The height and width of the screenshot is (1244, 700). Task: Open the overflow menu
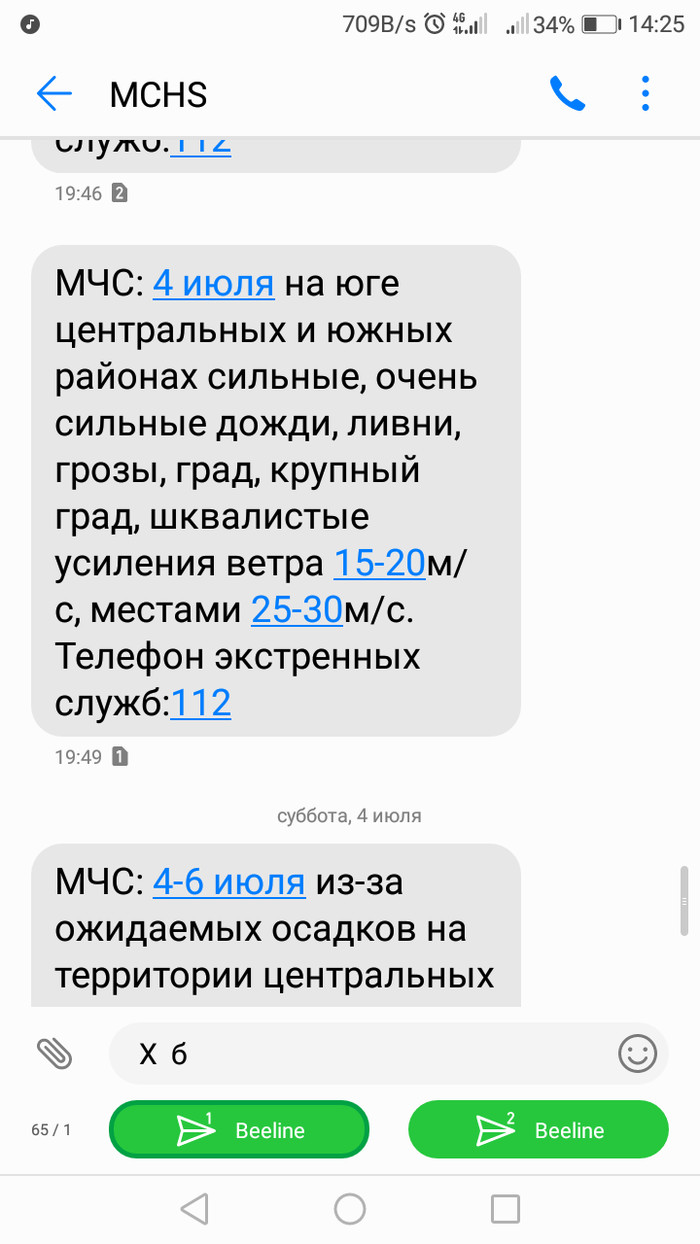[x=645, y=94]
